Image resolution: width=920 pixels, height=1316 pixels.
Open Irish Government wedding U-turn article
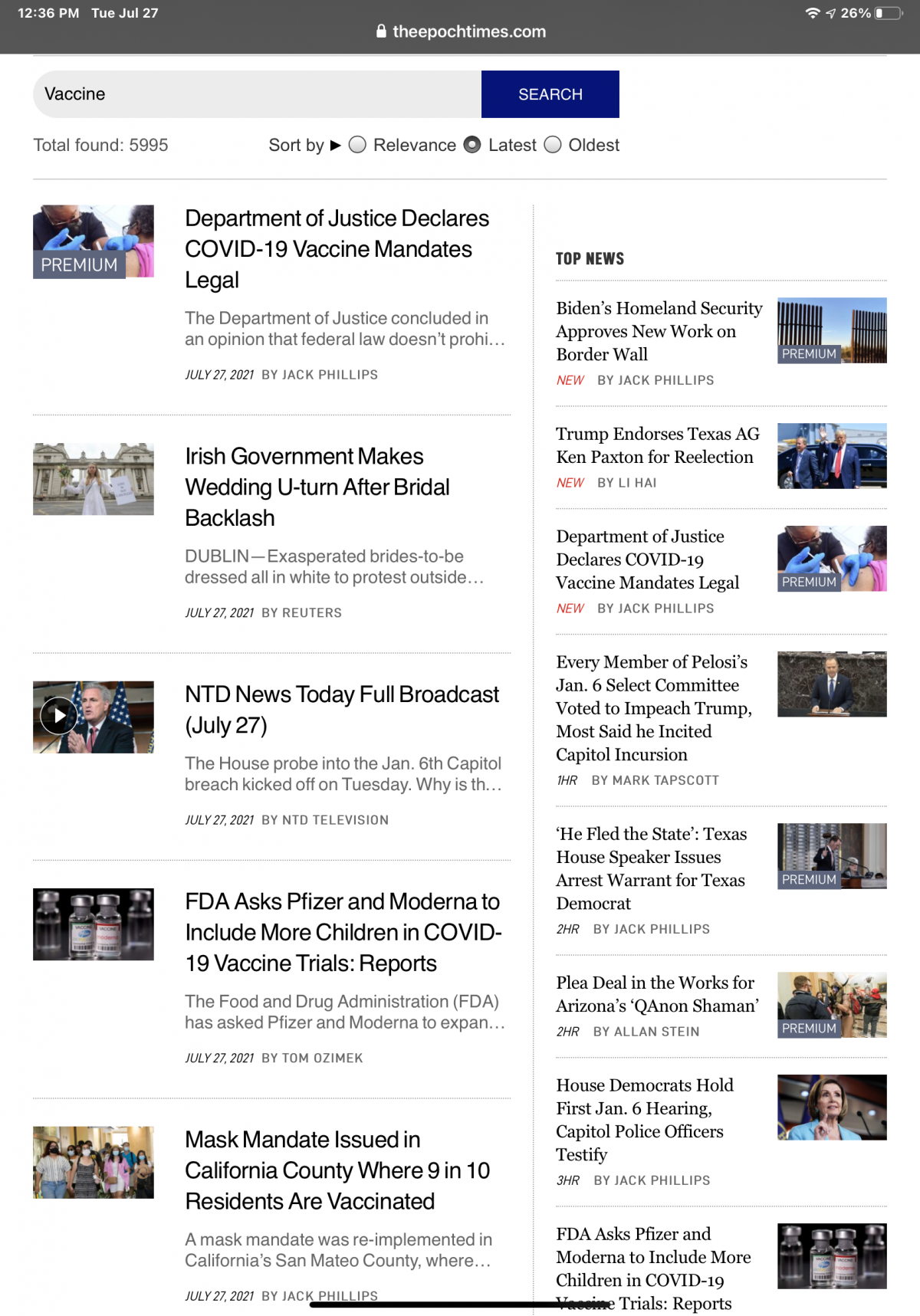[x=317, y=487]
